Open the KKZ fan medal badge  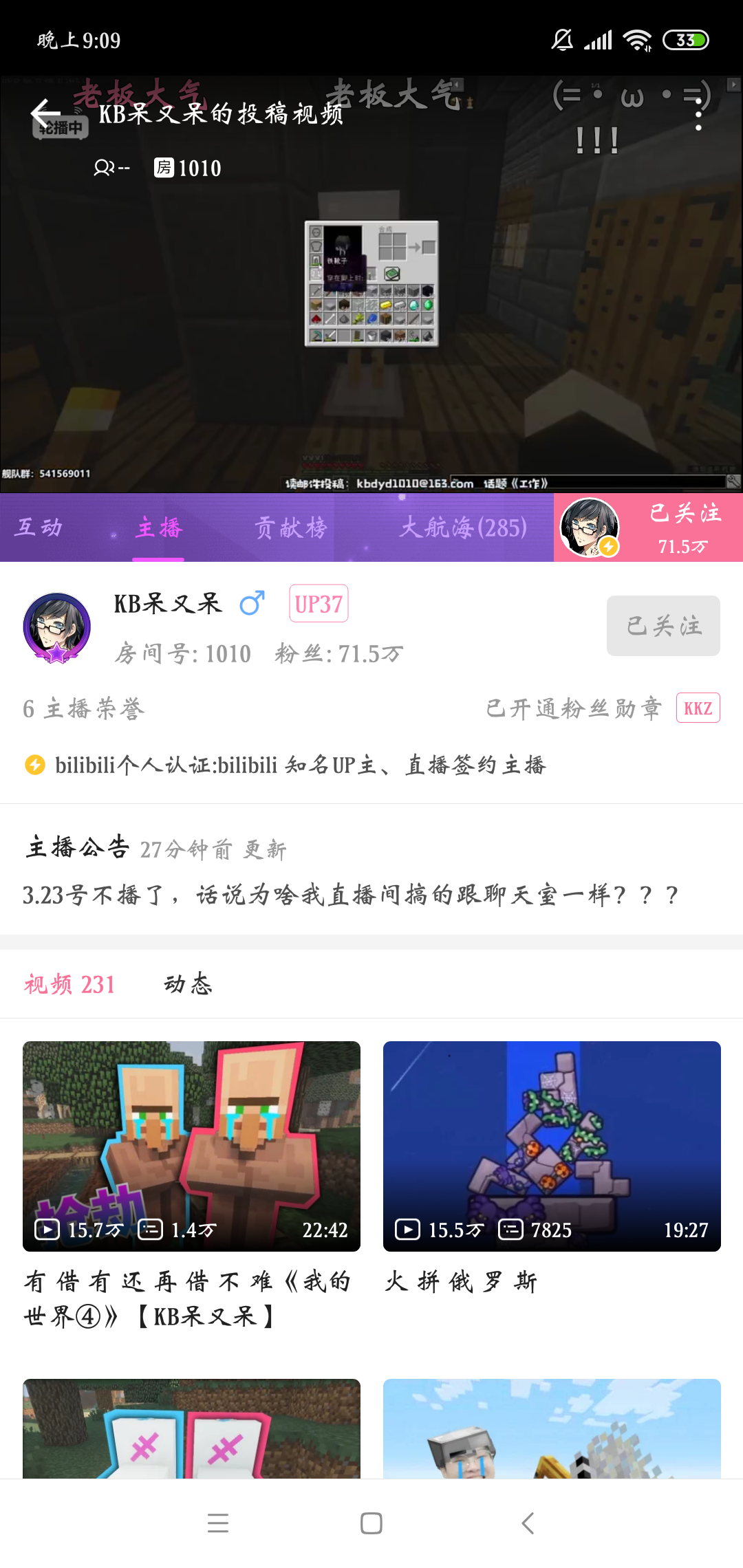(698, 708)
